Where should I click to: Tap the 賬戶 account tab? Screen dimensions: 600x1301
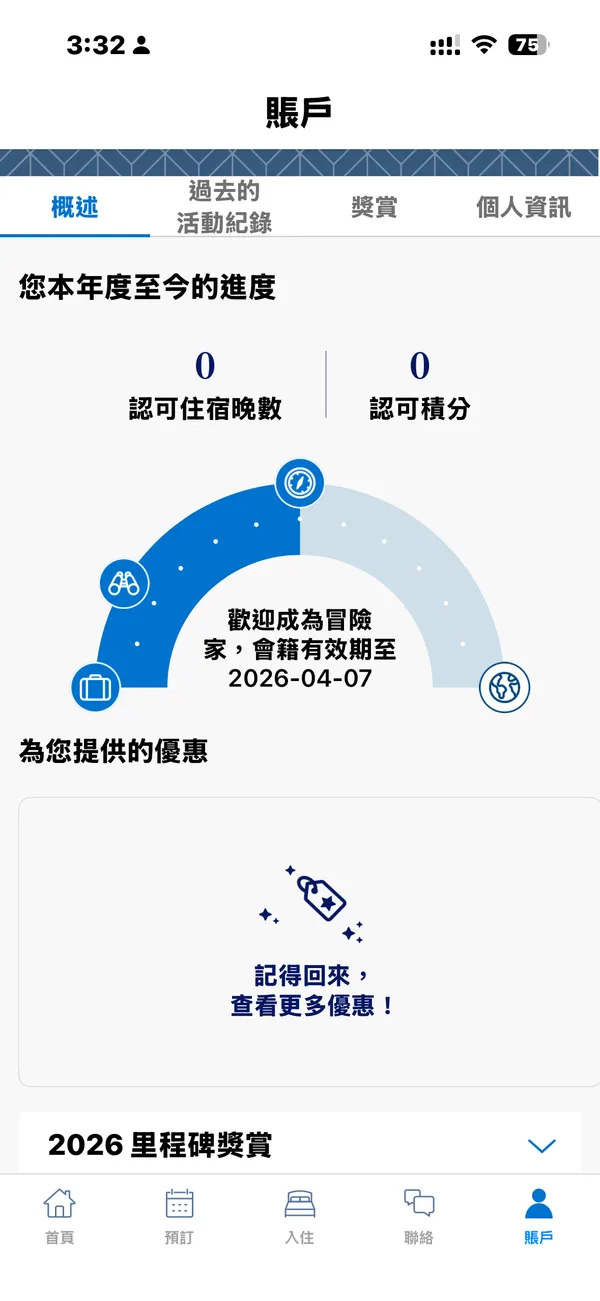pos(538,1214)
